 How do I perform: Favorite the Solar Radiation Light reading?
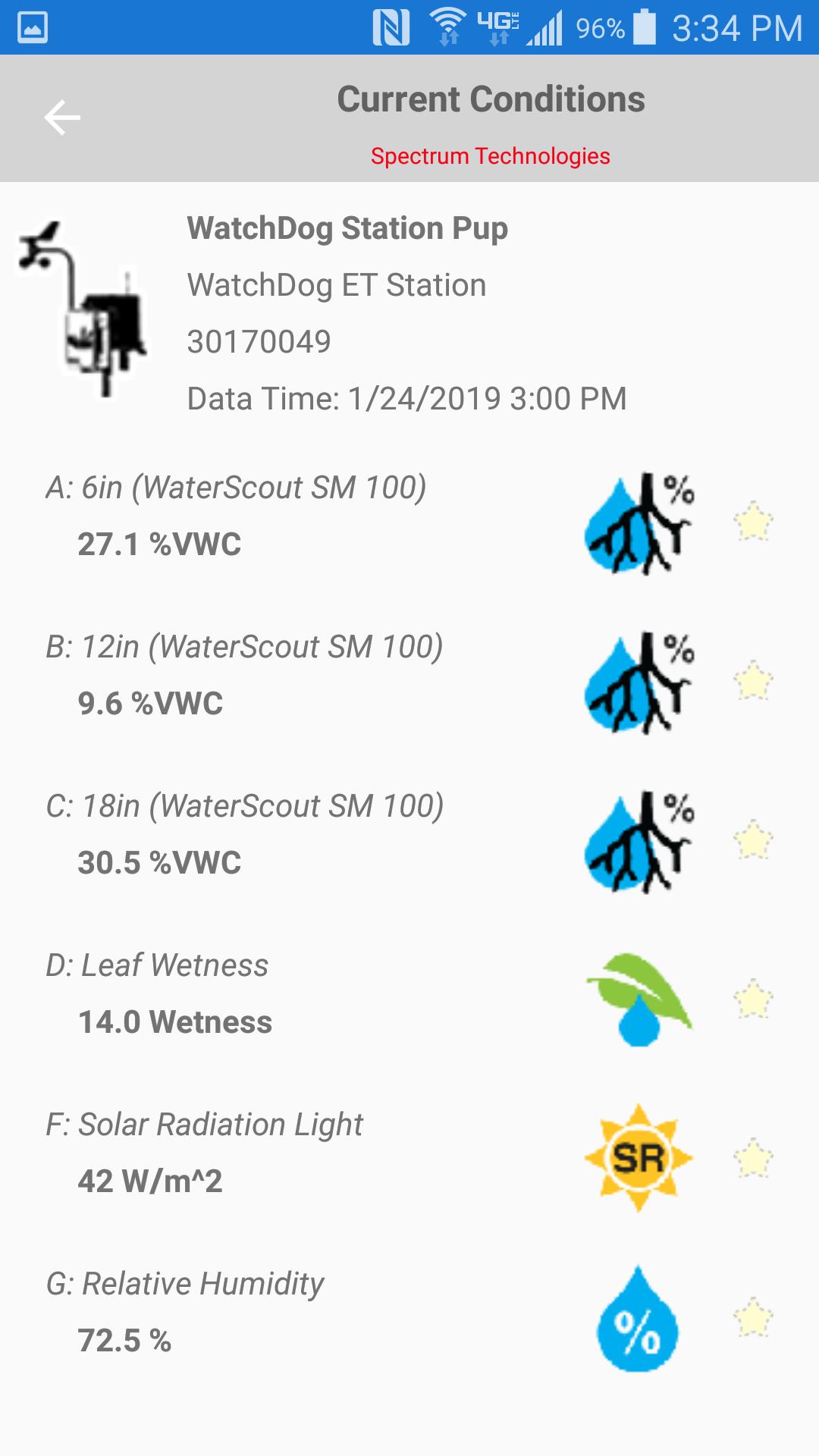point(753,1159)
